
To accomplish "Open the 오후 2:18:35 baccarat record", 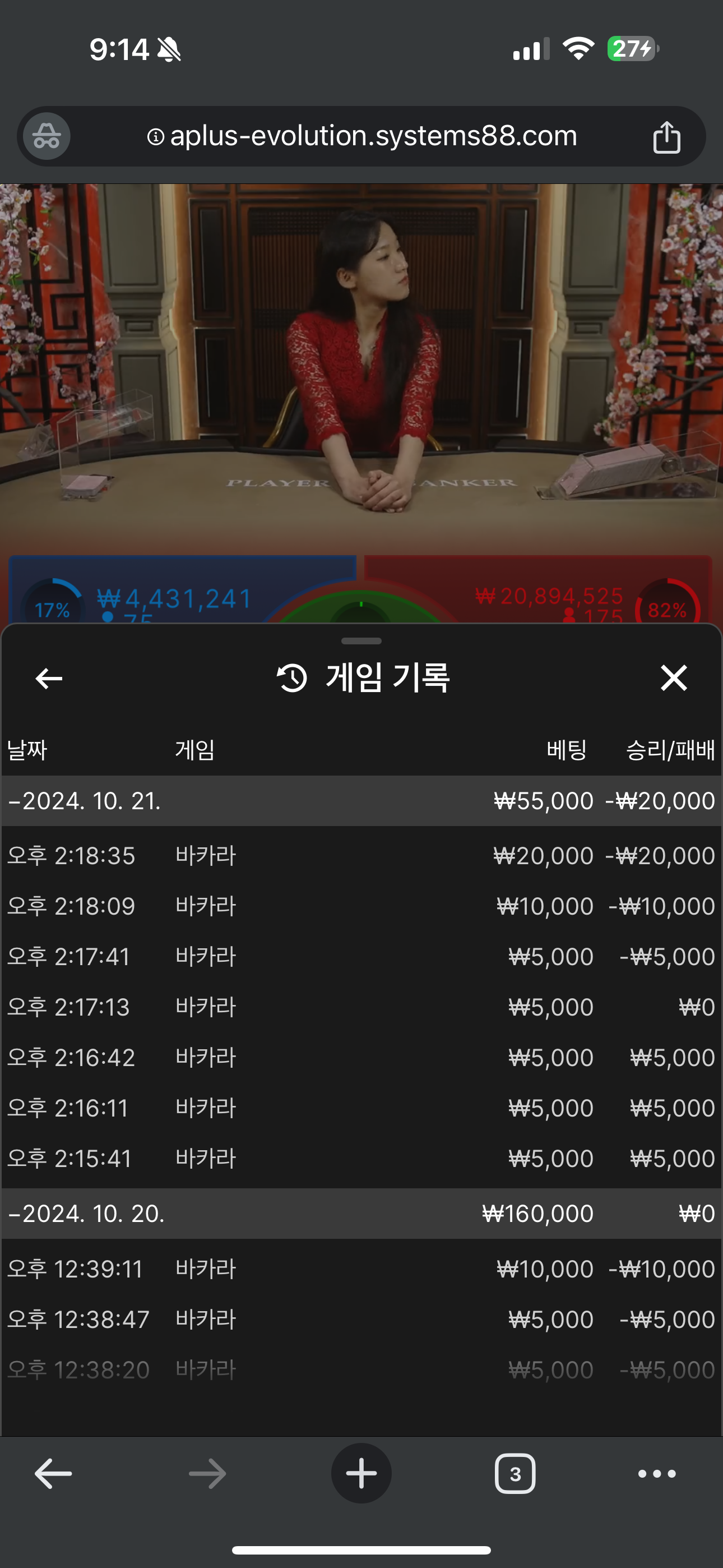I will coord(361,856).
